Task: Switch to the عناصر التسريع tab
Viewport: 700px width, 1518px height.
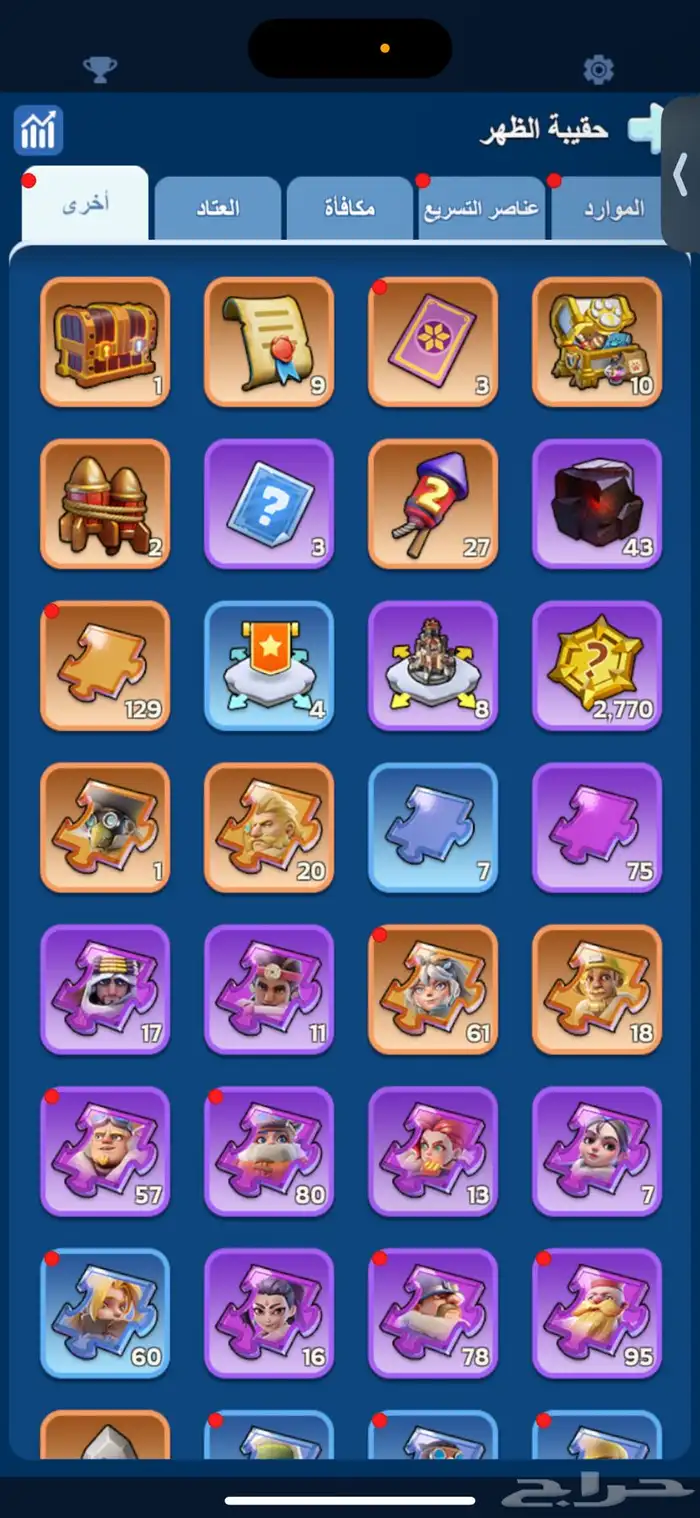Action: coord(480,209)
